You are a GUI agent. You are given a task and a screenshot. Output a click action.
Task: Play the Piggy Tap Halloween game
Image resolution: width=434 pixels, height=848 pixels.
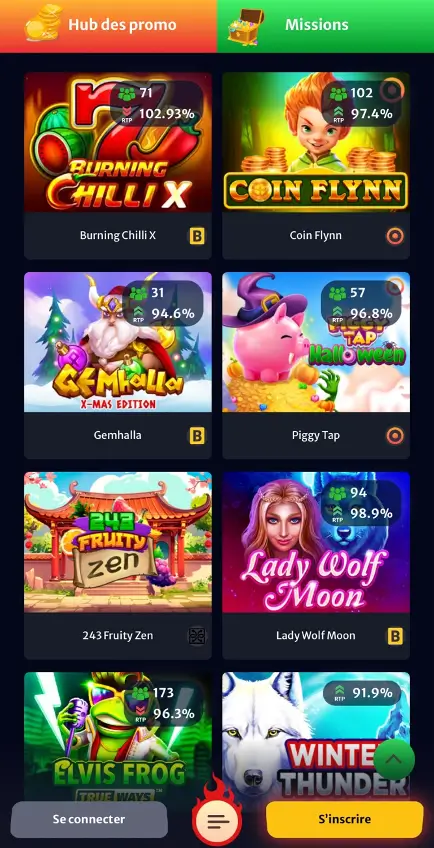[316, 366]
